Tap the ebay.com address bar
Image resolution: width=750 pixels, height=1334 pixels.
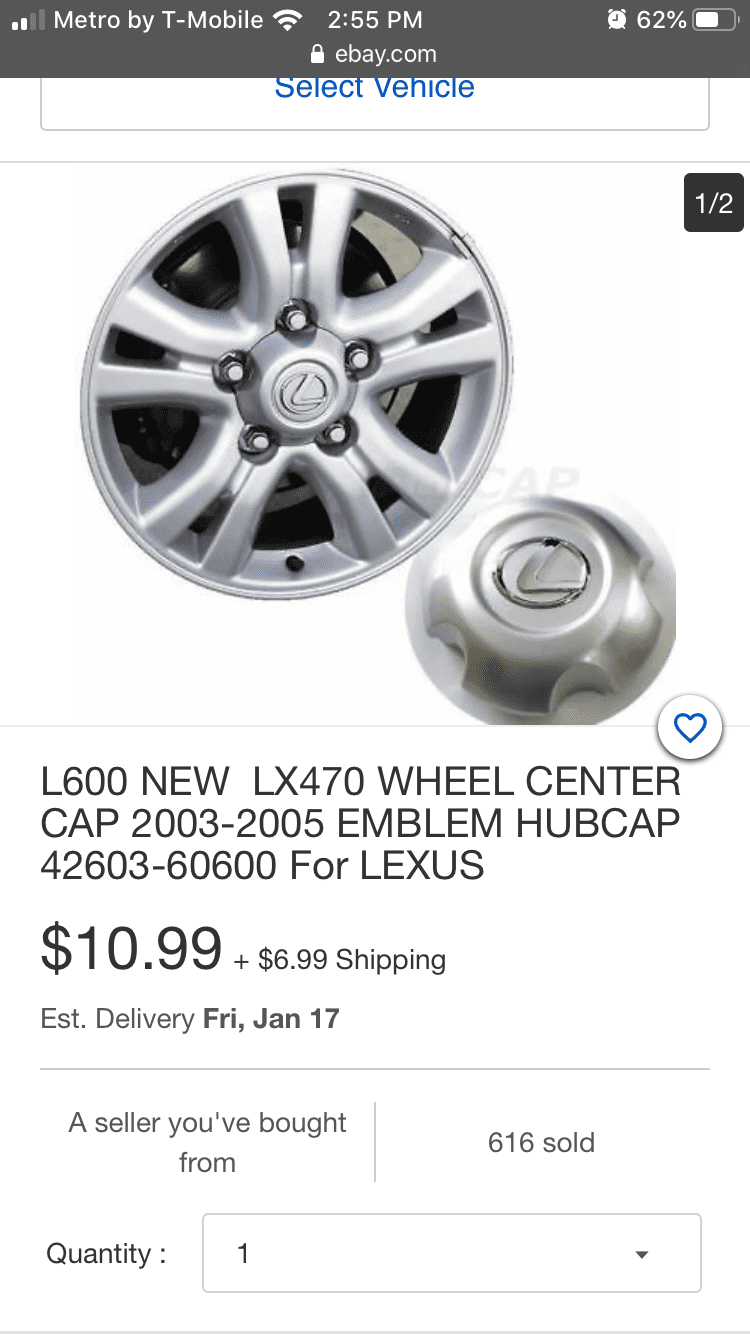[x=375, y=54]
